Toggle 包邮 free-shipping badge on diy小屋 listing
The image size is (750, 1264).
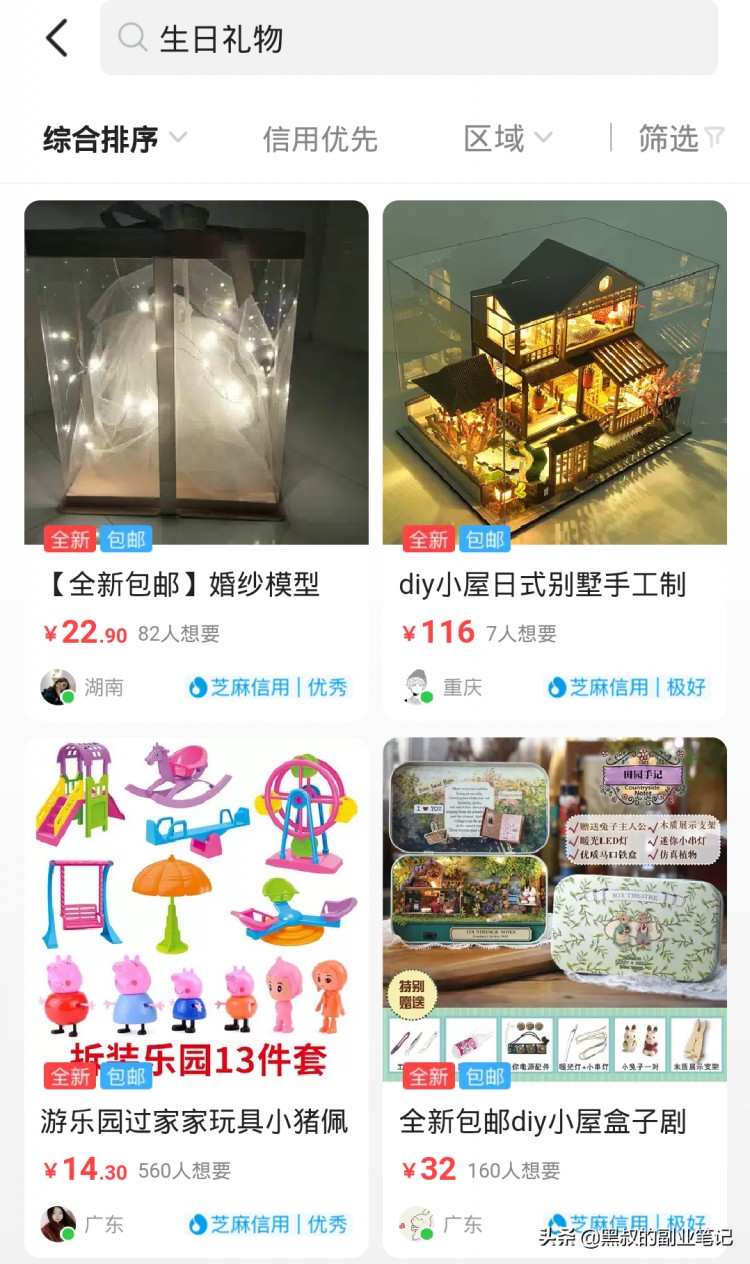coord(485,540)
